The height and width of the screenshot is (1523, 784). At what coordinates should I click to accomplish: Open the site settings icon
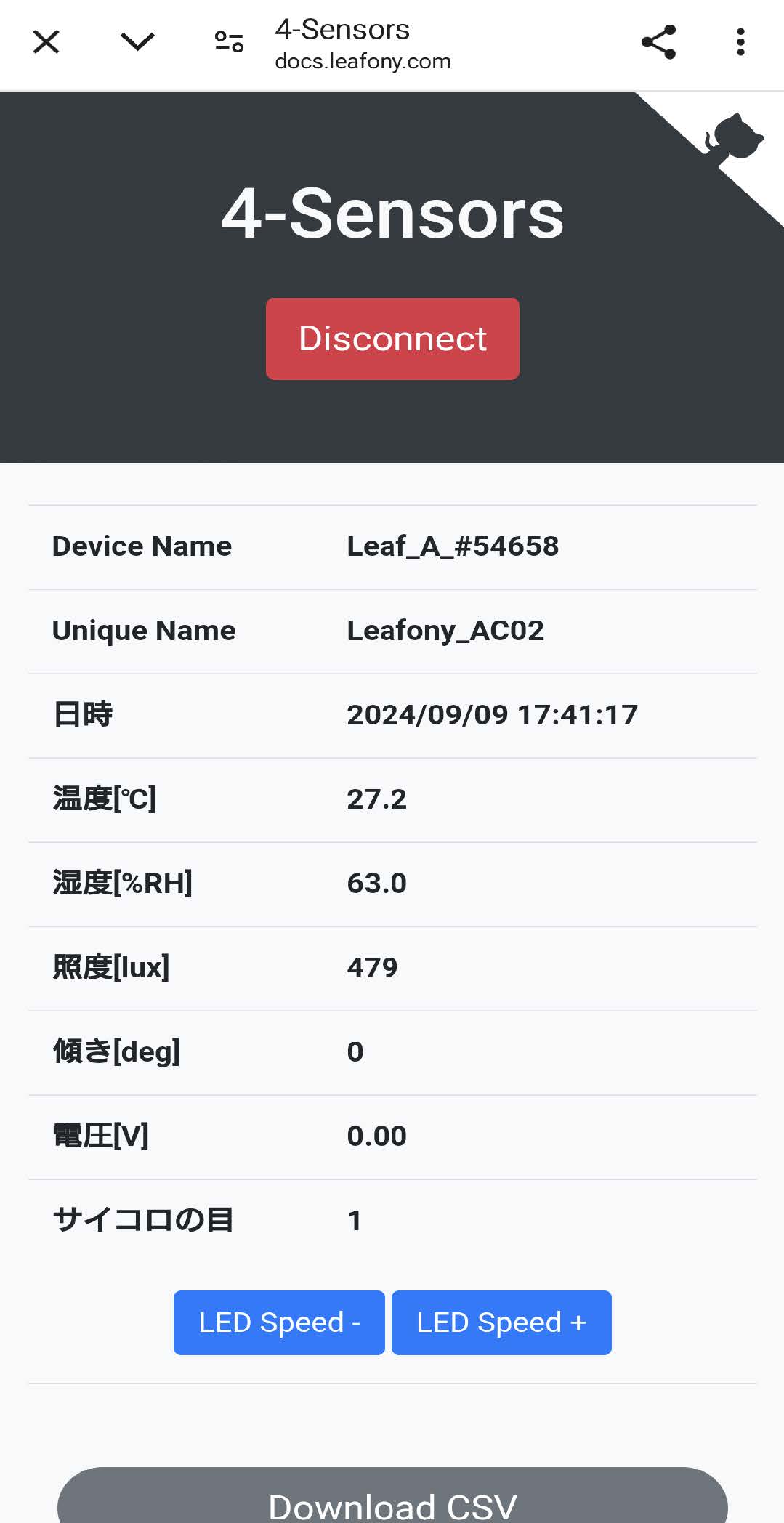[x=229, y=42]
